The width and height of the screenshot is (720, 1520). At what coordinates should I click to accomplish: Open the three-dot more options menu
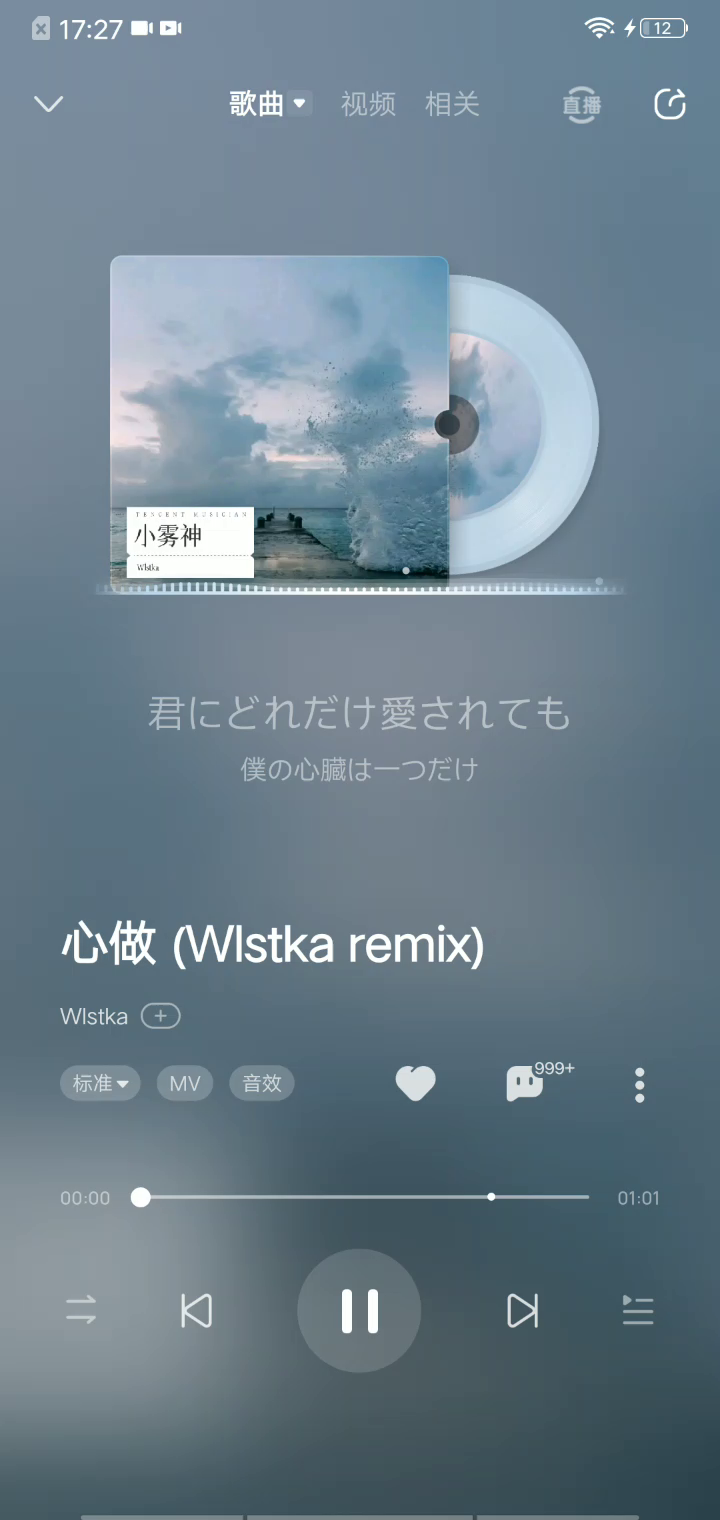[x=639, y=1084]
